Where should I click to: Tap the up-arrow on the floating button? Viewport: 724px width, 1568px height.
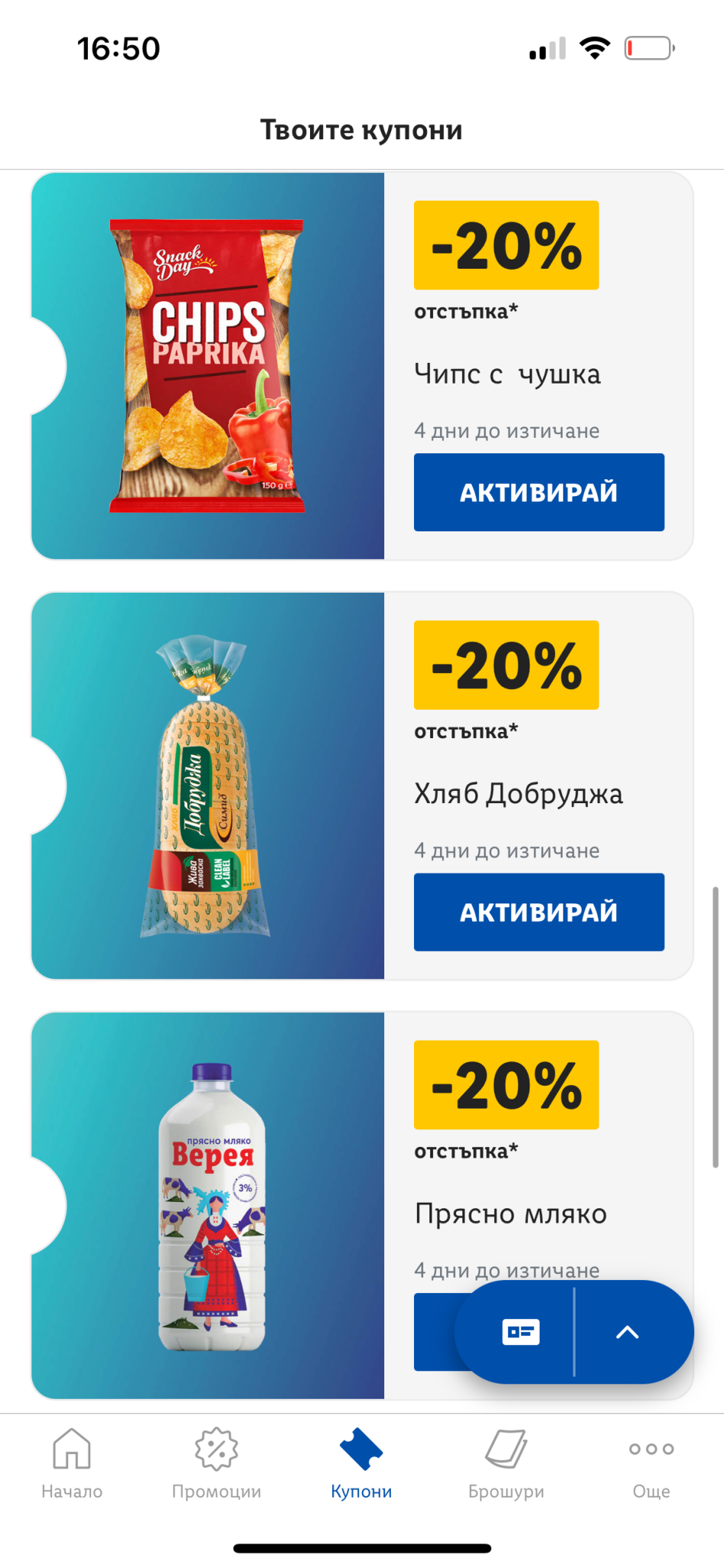coord(628,1332)
